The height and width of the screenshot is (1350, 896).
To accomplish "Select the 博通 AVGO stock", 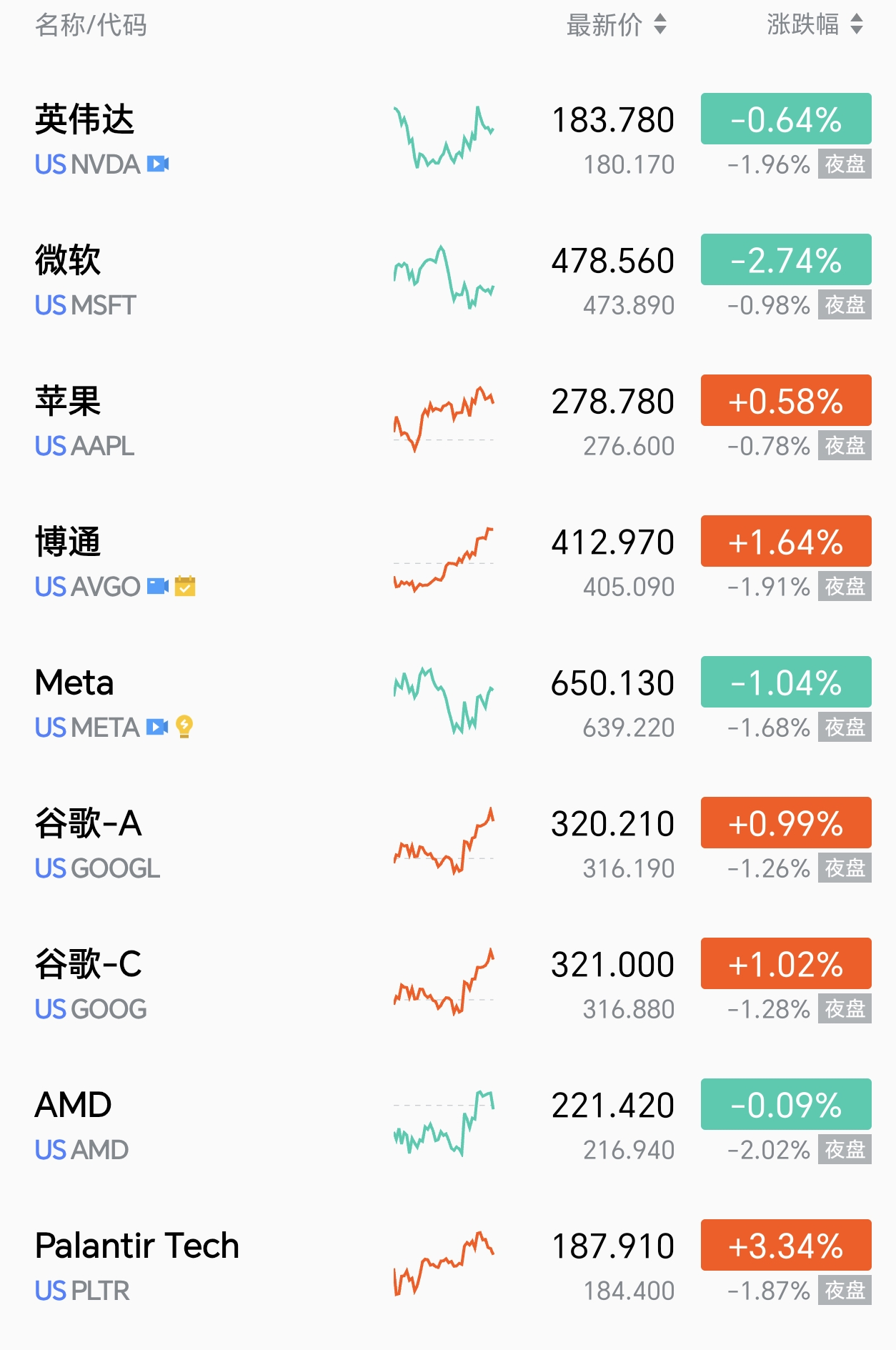I will tap(69, 542).
